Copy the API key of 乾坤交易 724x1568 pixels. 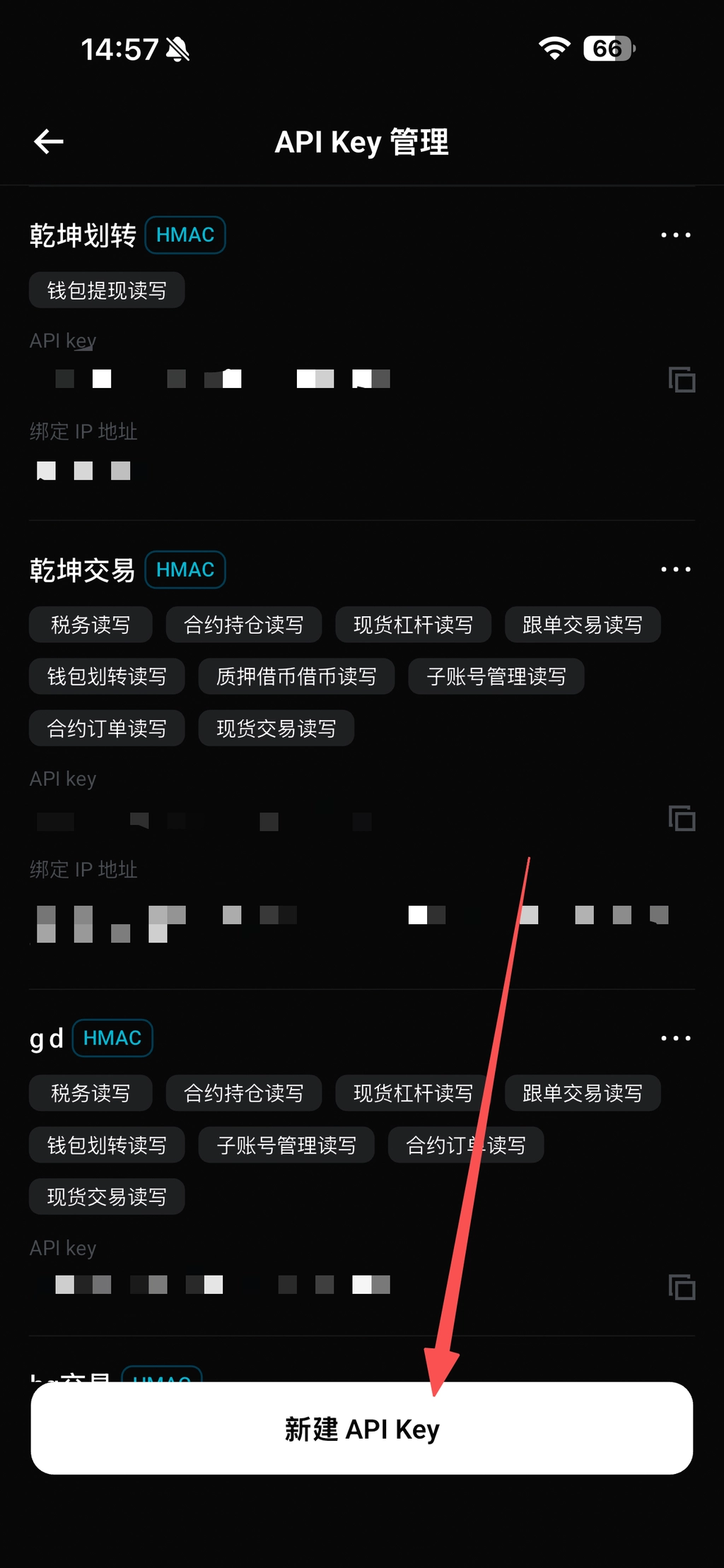[682, 818]
